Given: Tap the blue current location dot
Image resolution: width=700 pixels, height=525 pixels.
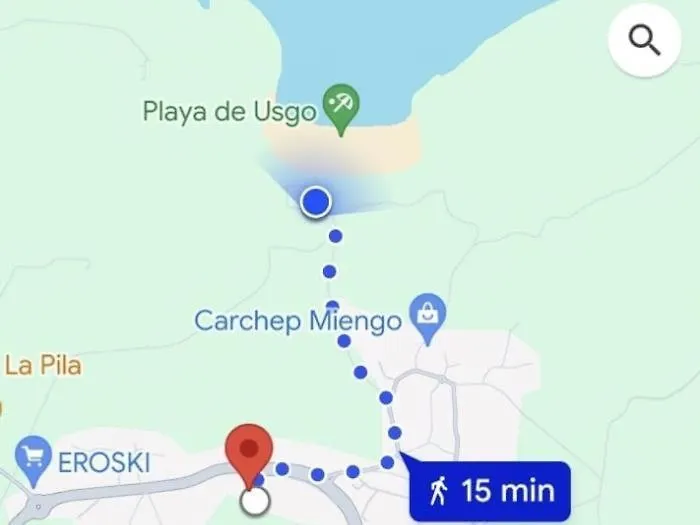Looking at the screenshot, I should (316, 202).
